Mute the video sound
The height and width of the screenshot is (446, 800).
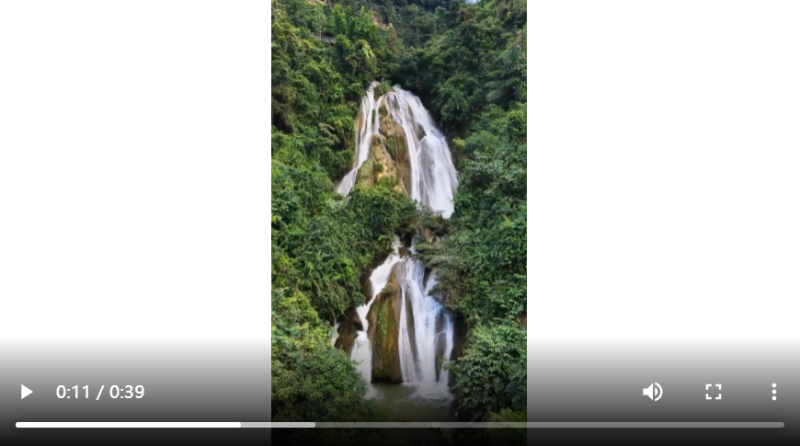coord(652,392)
